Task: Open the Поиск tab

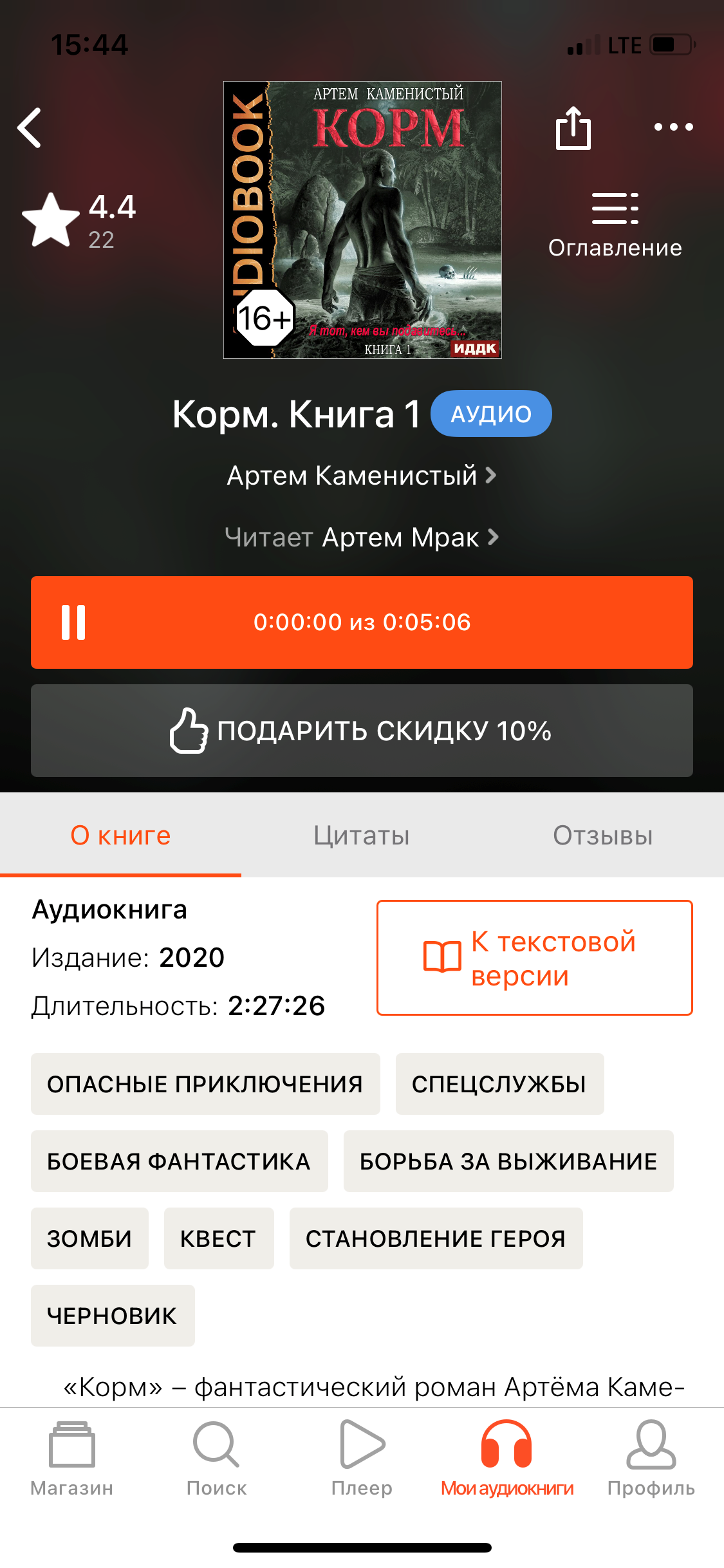Action: click(x=216, y=1458)
